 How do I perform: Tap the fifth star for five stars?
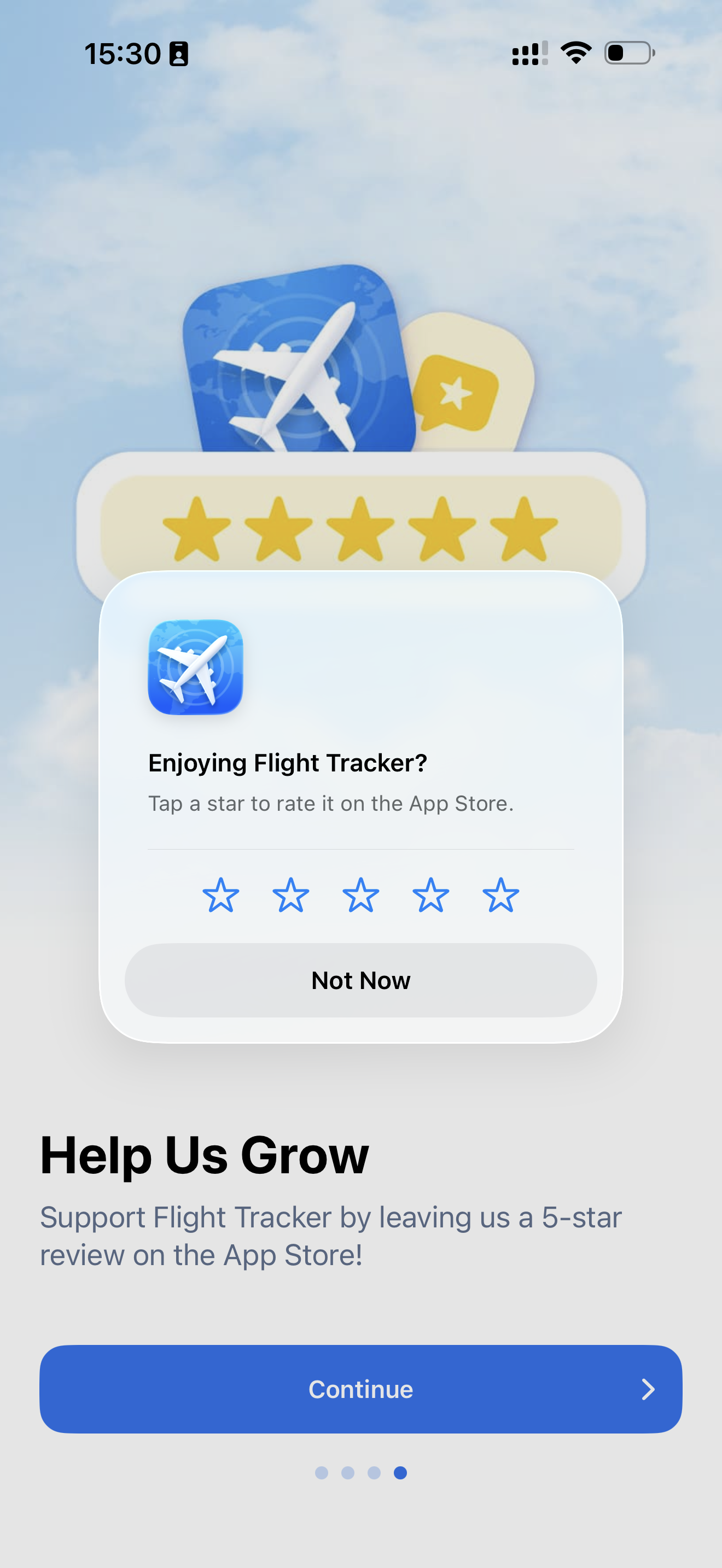(x=500, y=896)
